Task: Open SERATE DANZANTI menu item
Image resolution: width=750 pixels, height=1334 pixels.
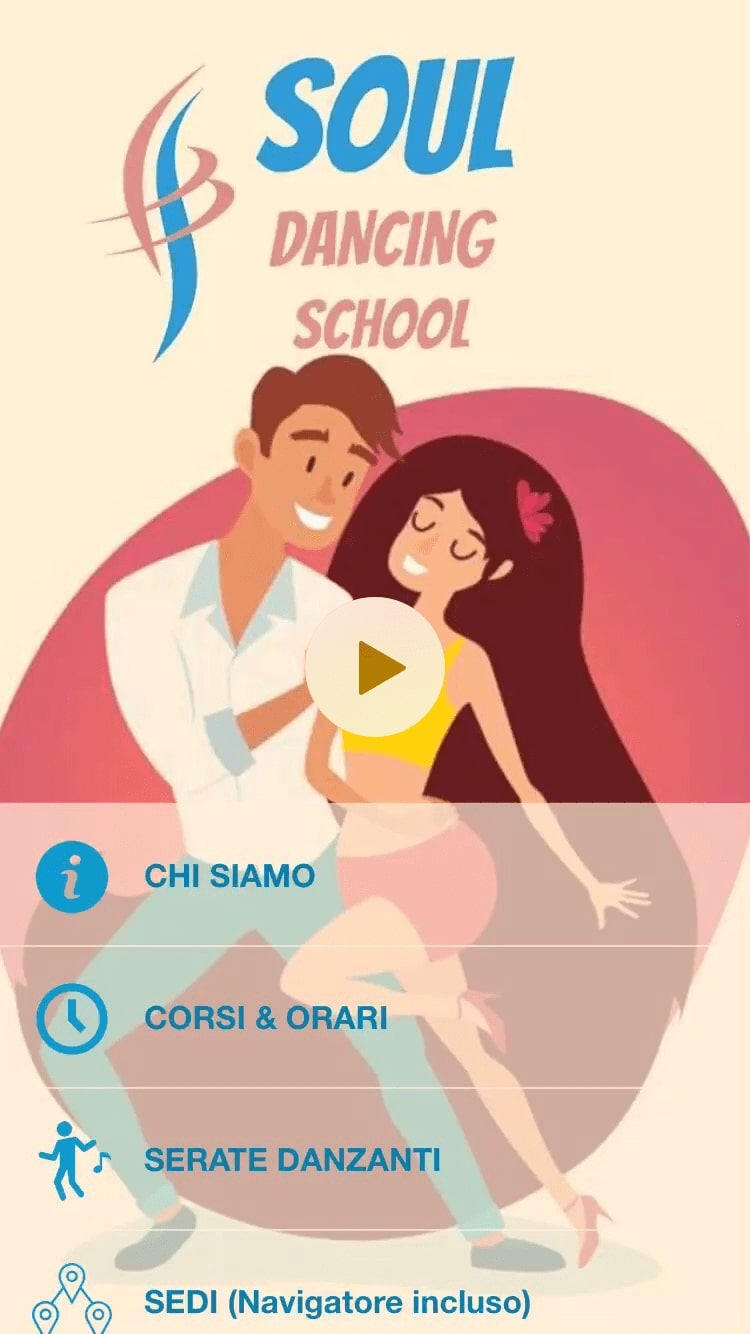Action: click(292, 1160)
